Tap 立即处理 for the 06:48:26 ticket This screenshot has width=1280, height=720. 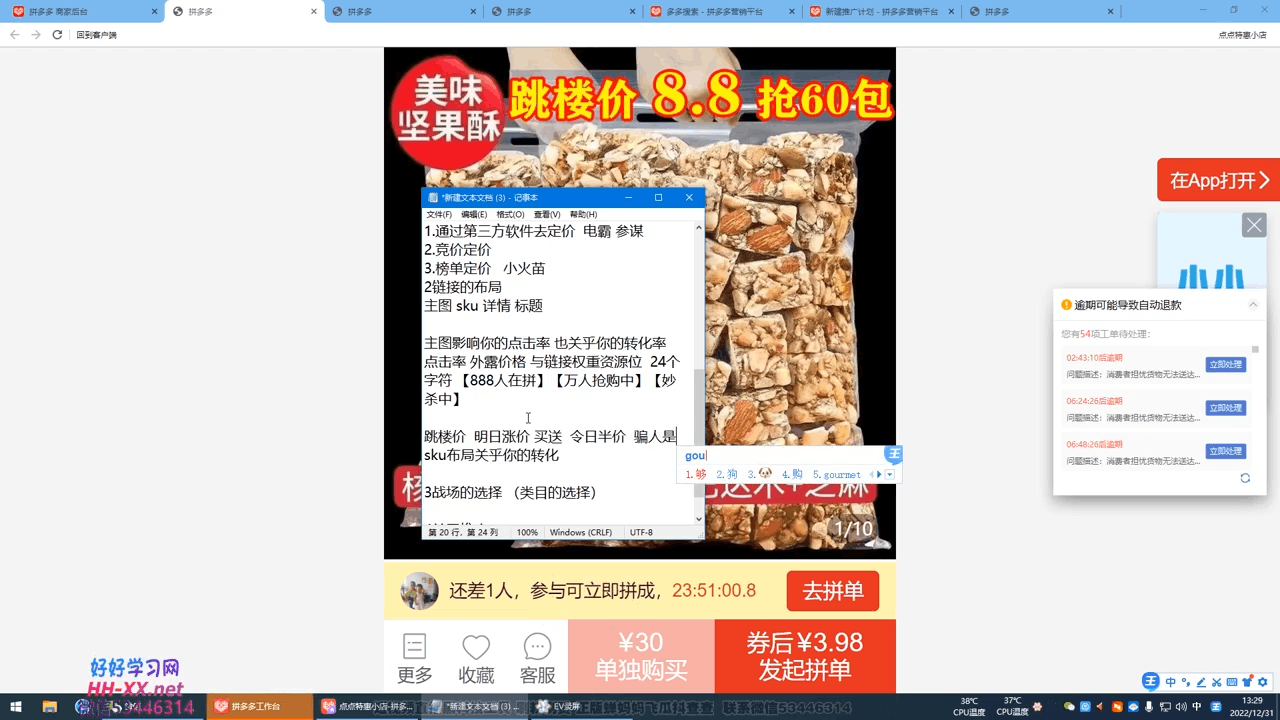pos(1225,451)
